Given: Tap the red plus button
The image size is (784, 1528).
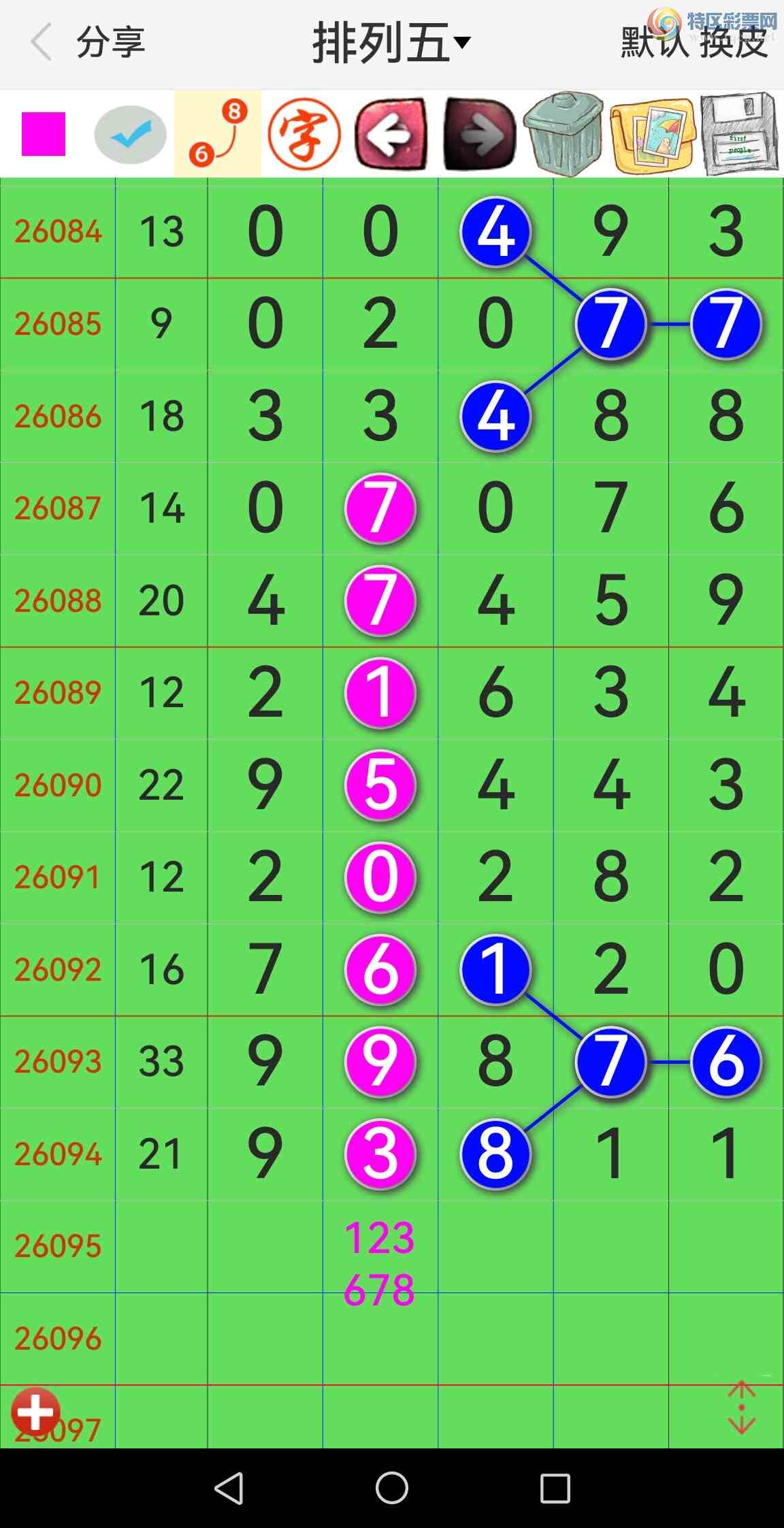Looking at the screenshot, I should 35,1412.
